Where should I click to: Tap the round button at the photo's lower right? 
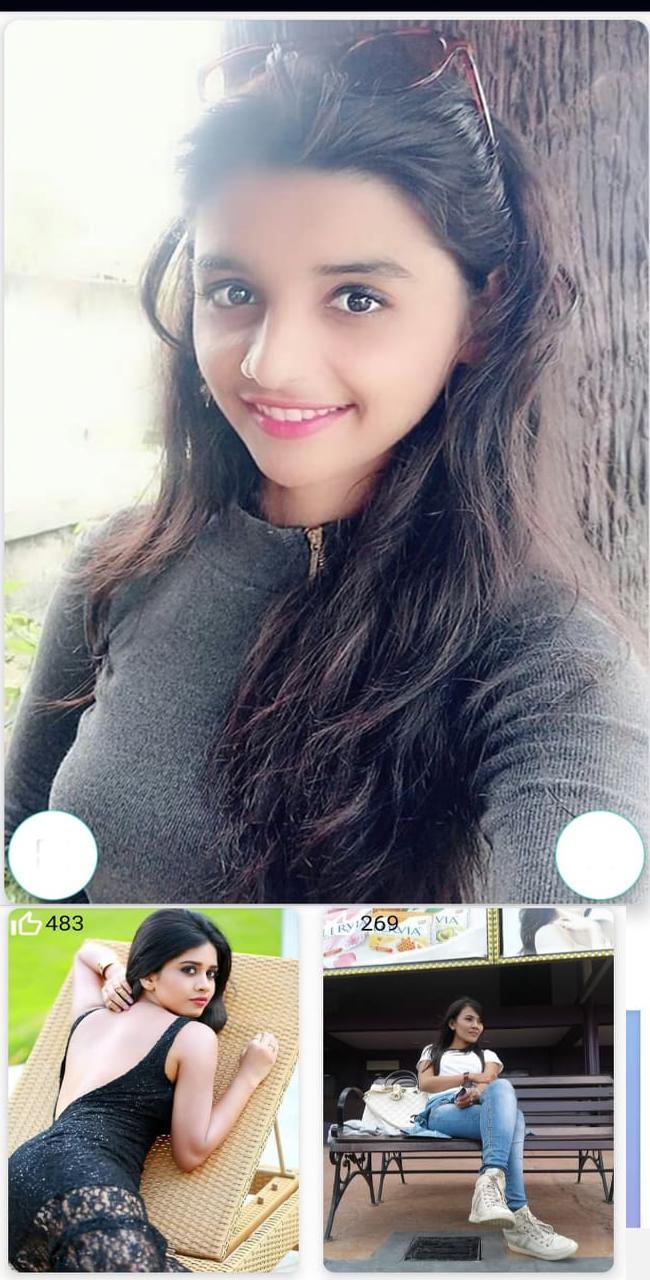(x=599, y=855)
